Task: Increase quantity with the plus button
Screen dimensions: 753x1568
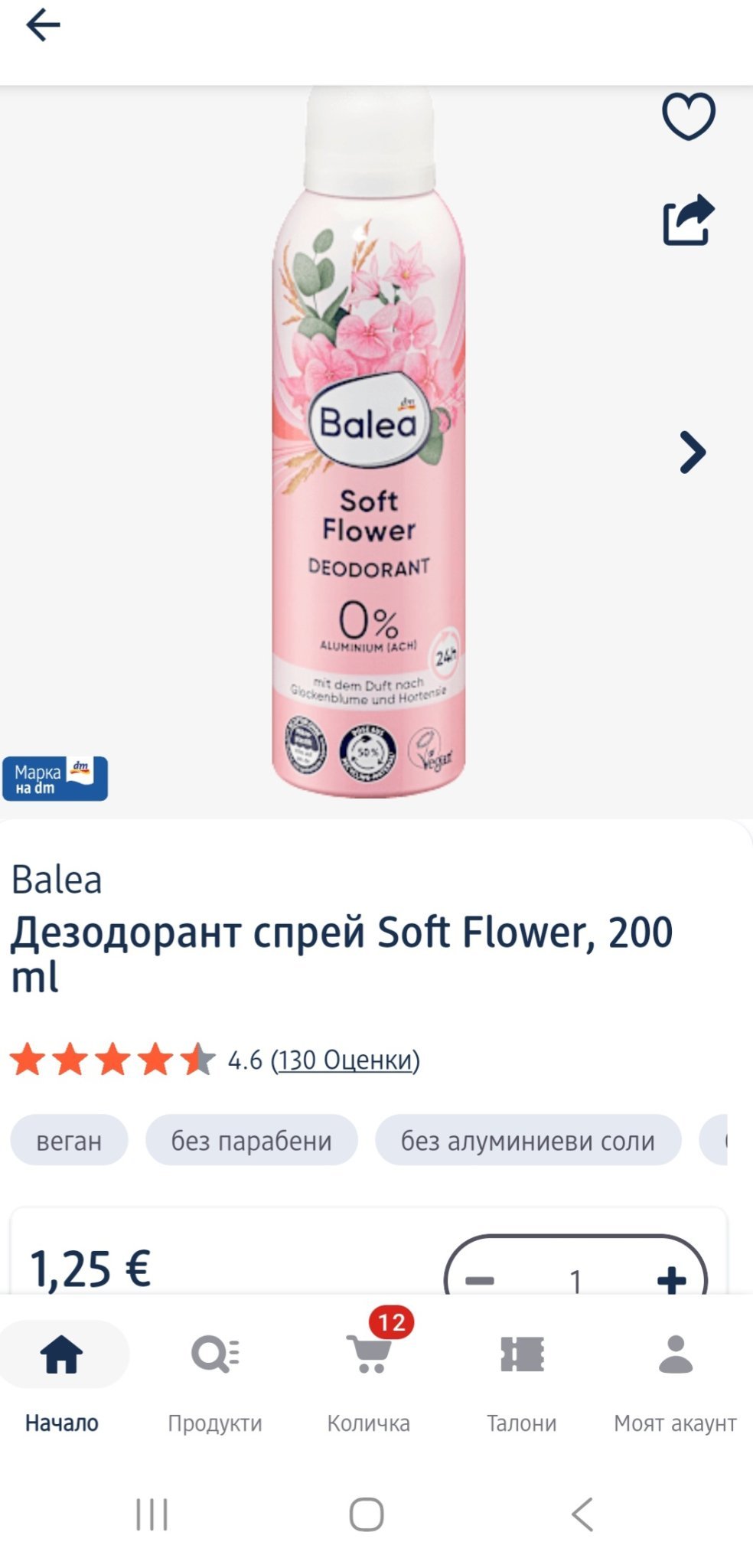Action: pyautogui.click(x=671, y=1280)
